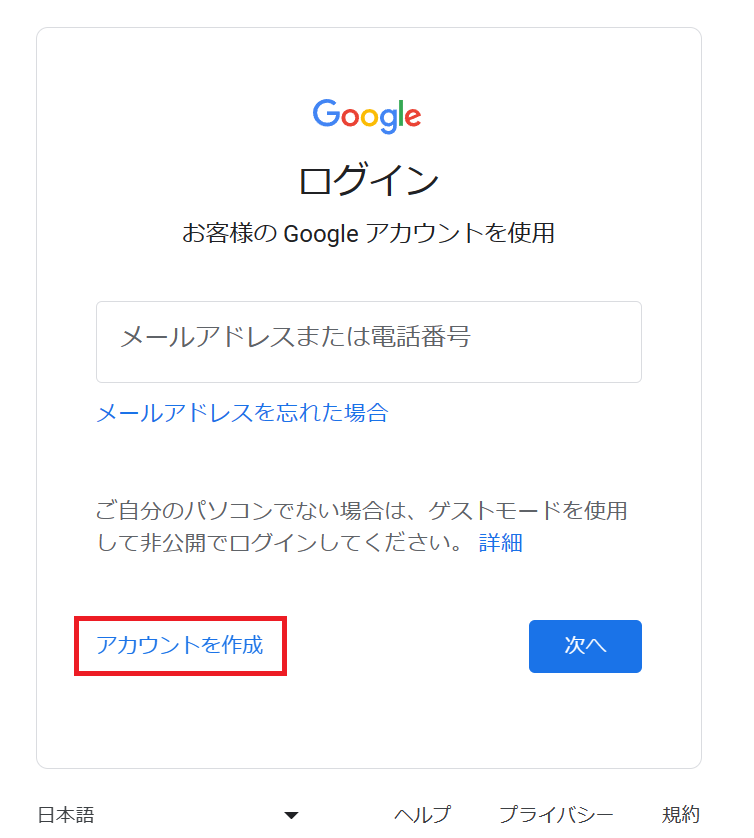
Task: Open the guest mode details link
Action: (500, 543)
